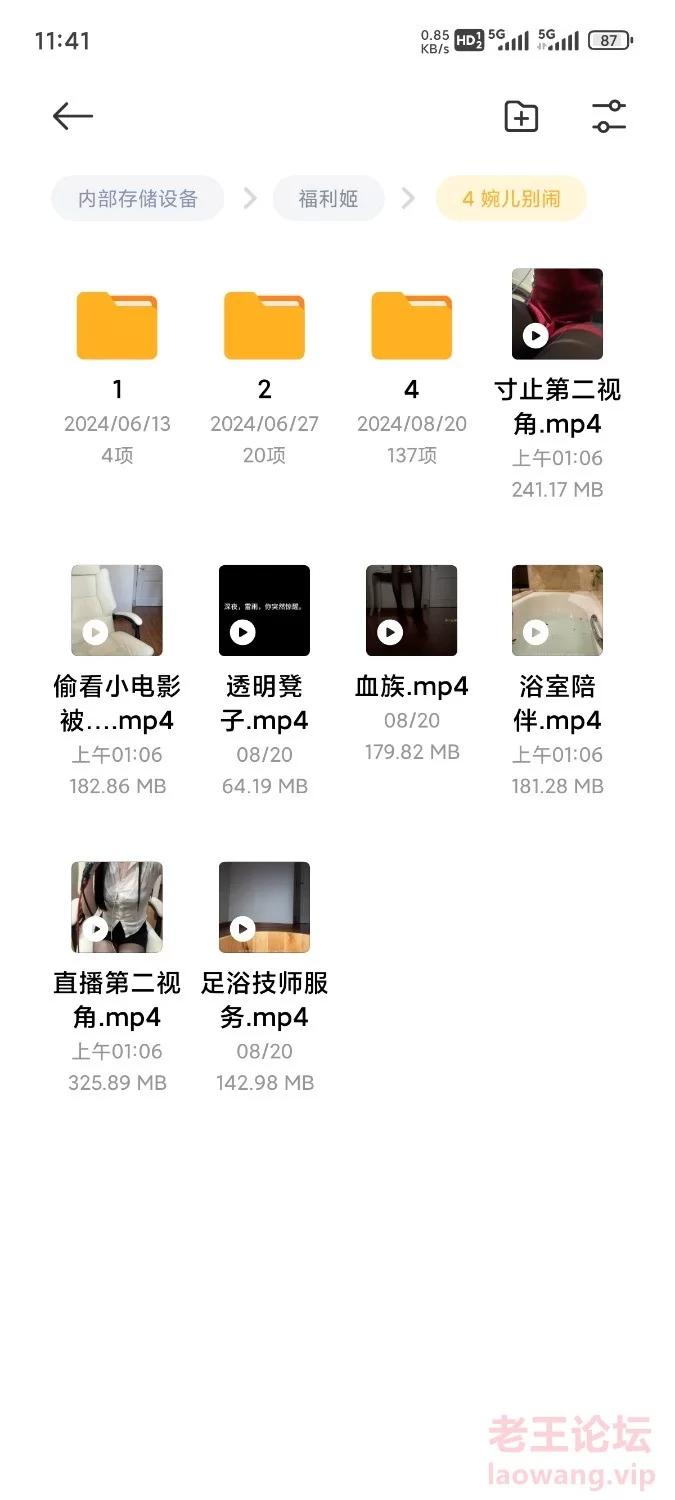Open 血族.mp4 video file
The height and width of the screenshot is (1500, 675).
tap(411, 611)
